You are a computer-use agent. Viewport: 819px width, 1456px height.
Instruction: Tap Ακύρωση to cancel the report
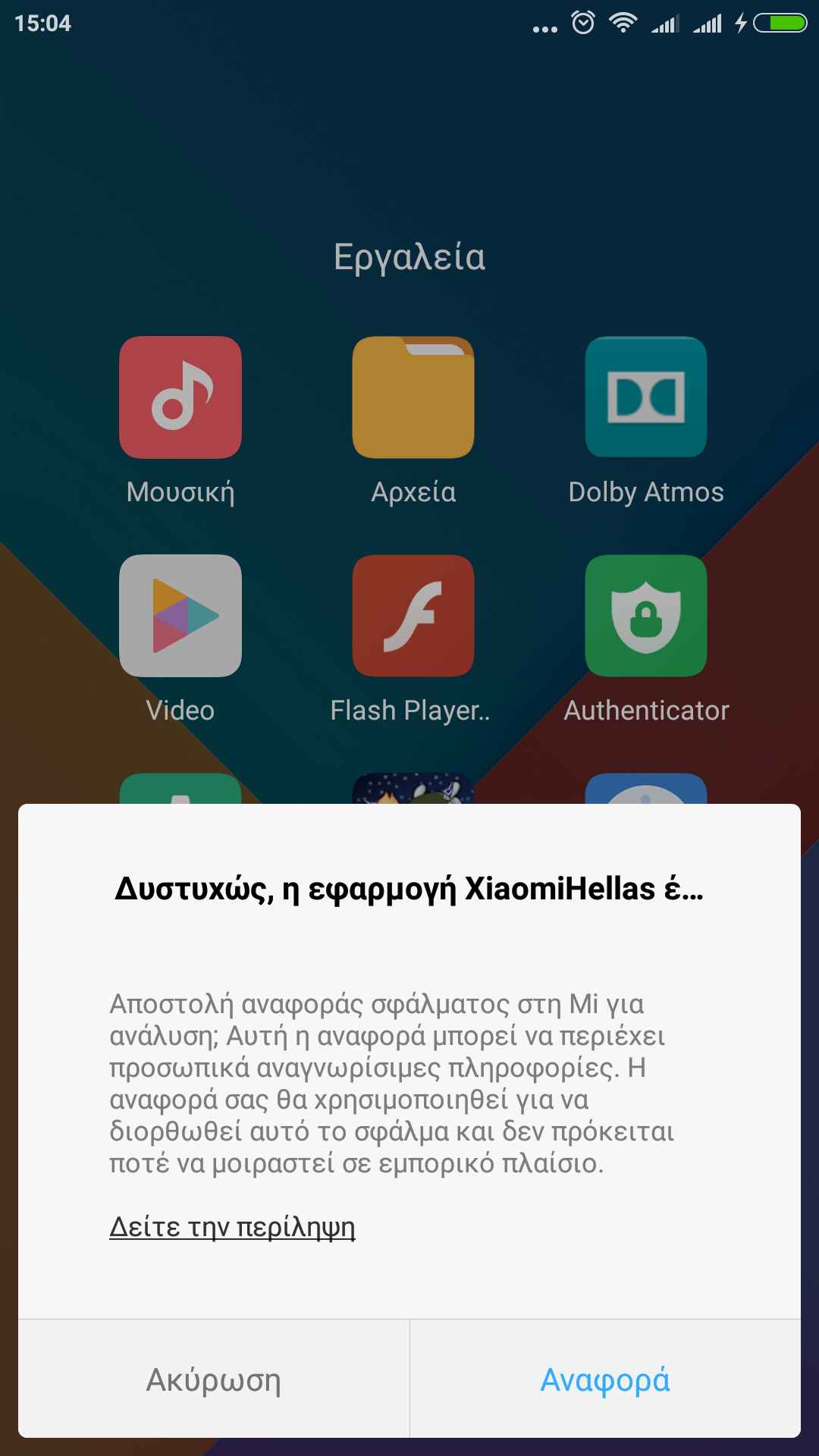[214, 1379]
